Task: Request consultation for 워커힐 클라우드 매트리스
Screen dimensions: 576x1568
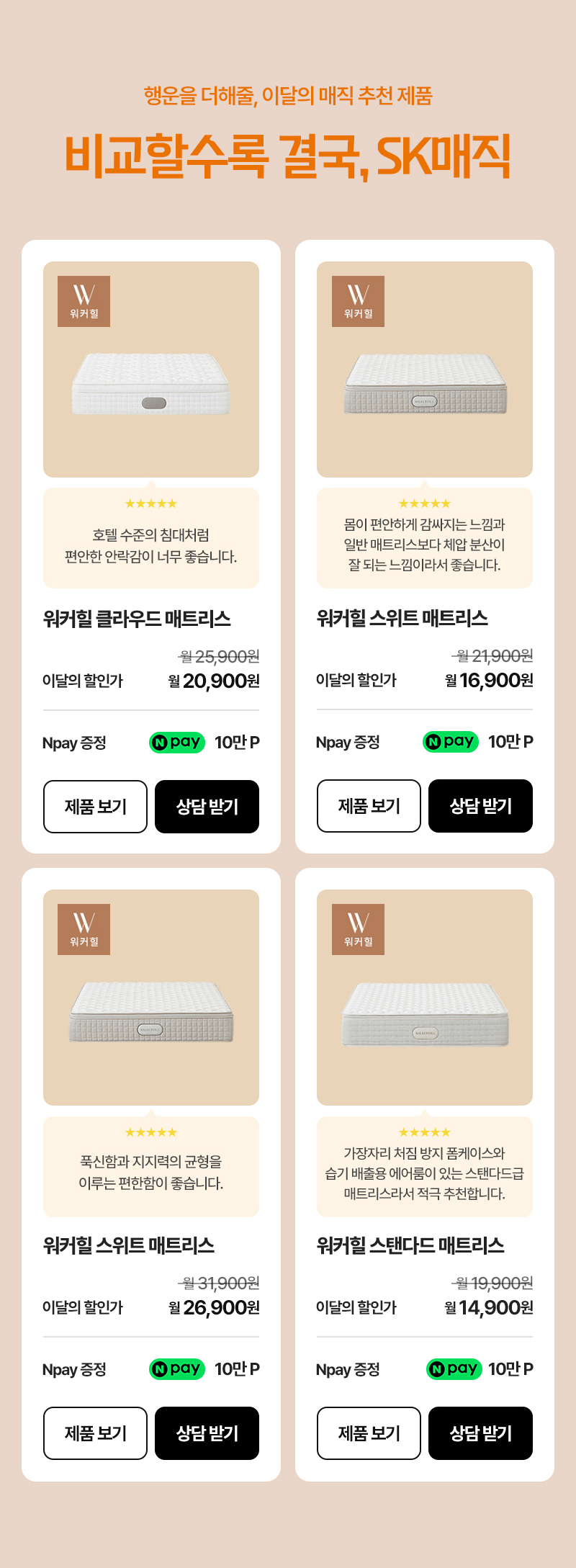Action: pyautogui.click(x=207, y=807)
